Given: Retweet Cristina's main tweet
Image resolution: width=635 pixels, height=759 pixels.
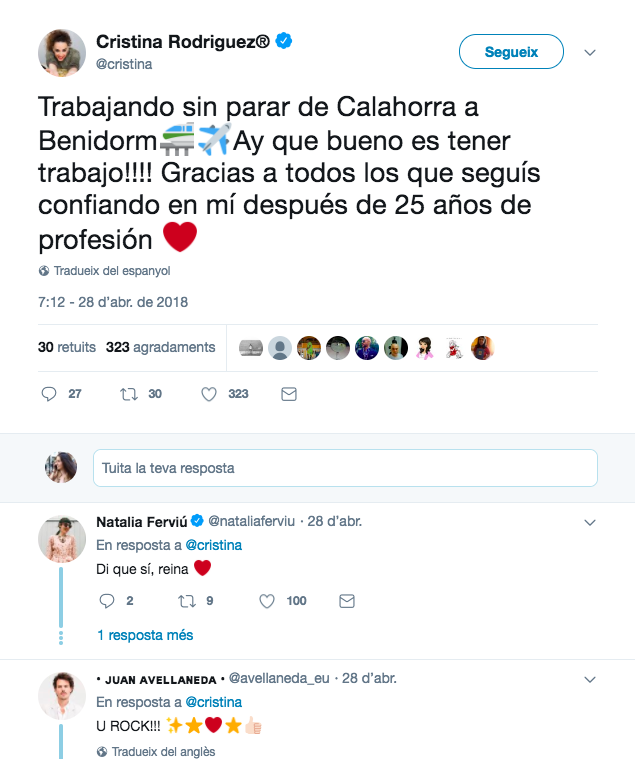Looking at the screenshot, I should (127, 394).
